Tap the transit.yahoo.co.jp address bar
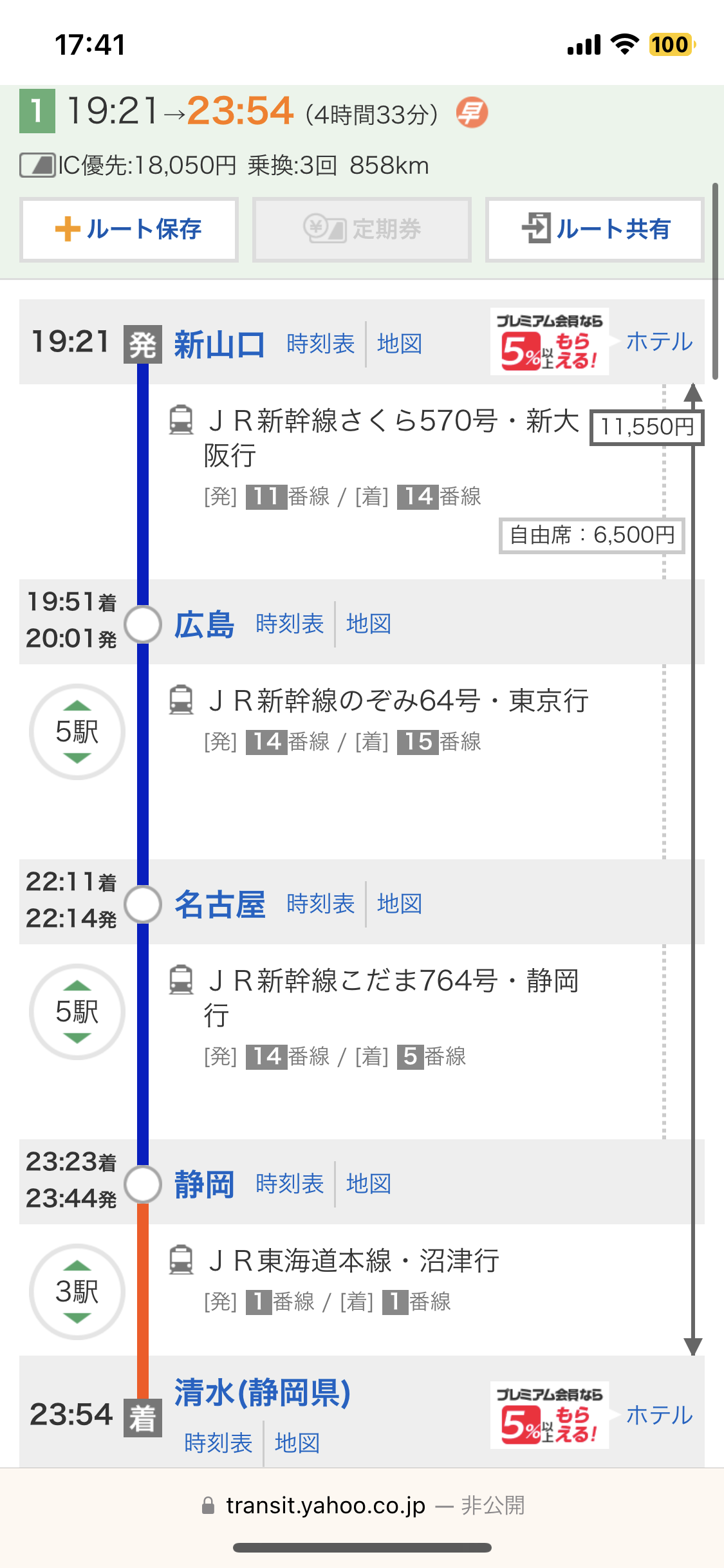 tap(362, 1506)
